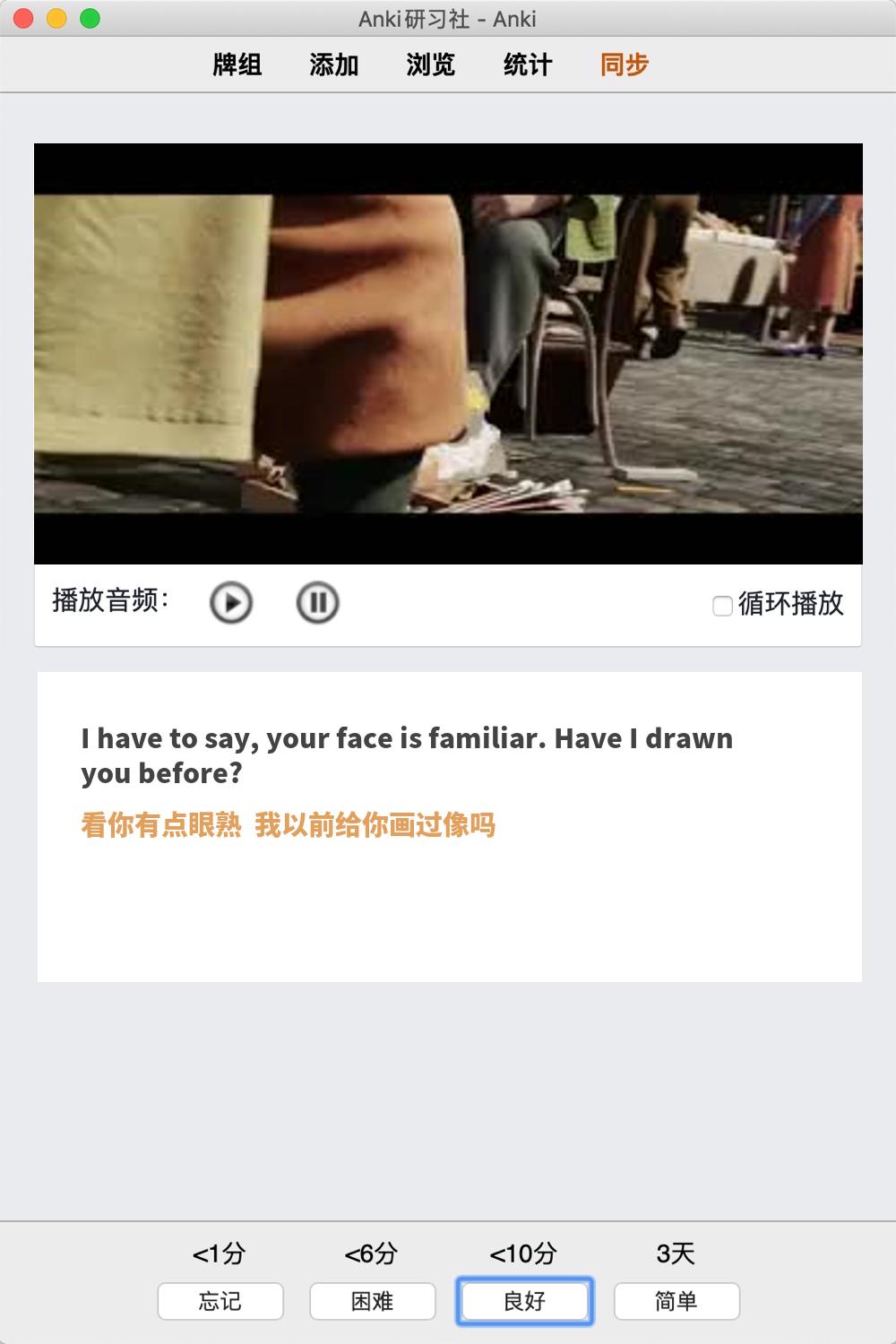Close the Anki window
896x1344 pixels.
[x=24, y=18]
